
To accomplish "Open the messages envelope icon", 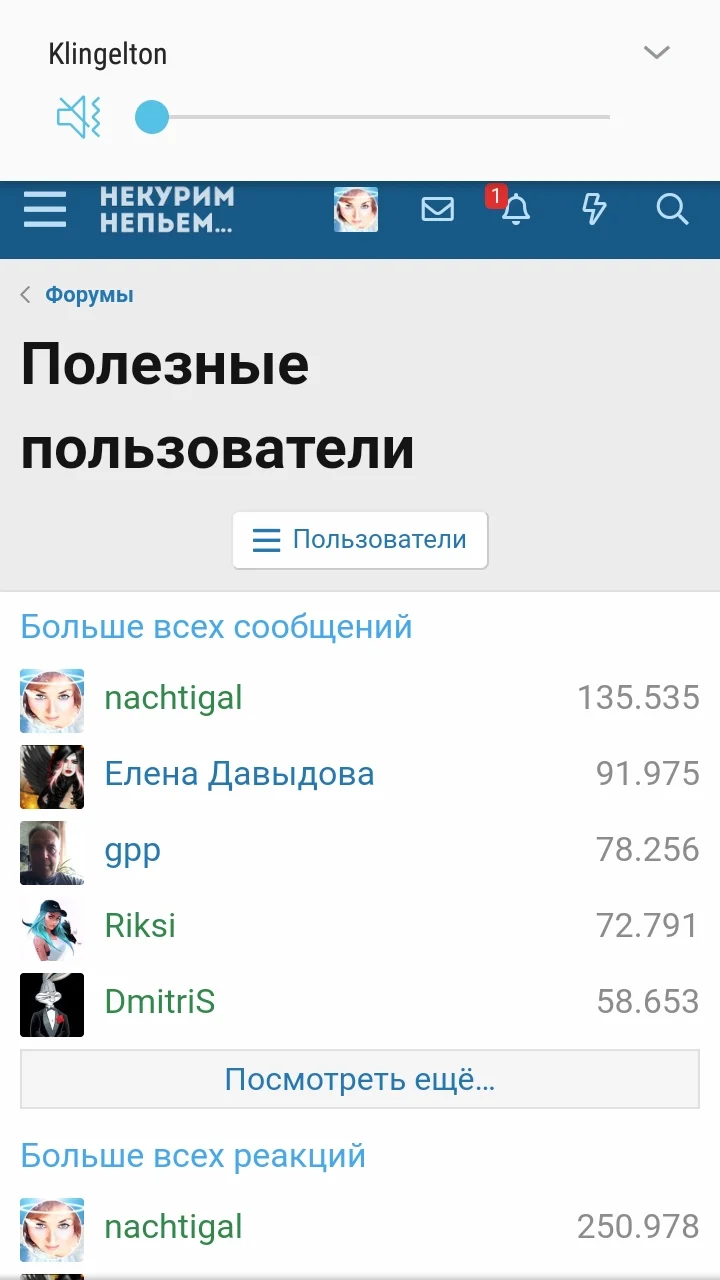I will tap(437, 210).
